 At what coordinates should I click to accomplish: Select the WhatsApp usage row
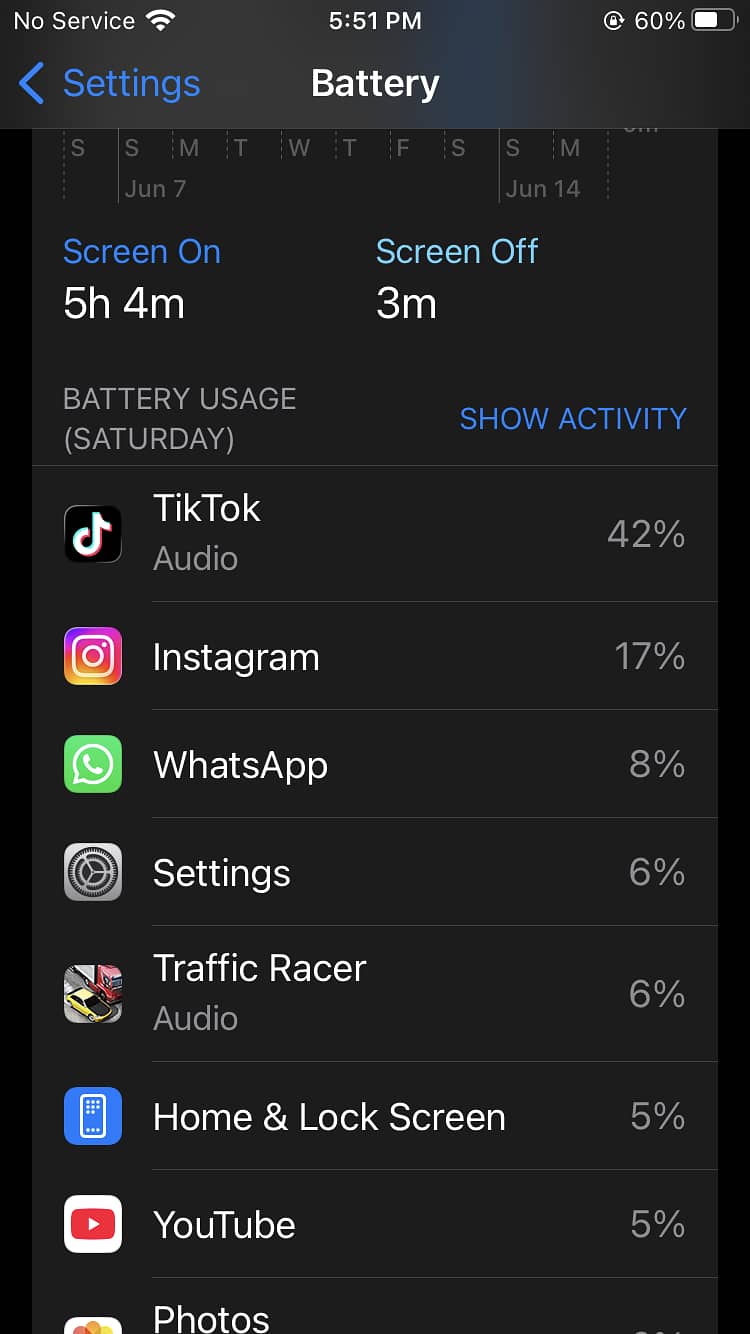click(x=375, y=764)
